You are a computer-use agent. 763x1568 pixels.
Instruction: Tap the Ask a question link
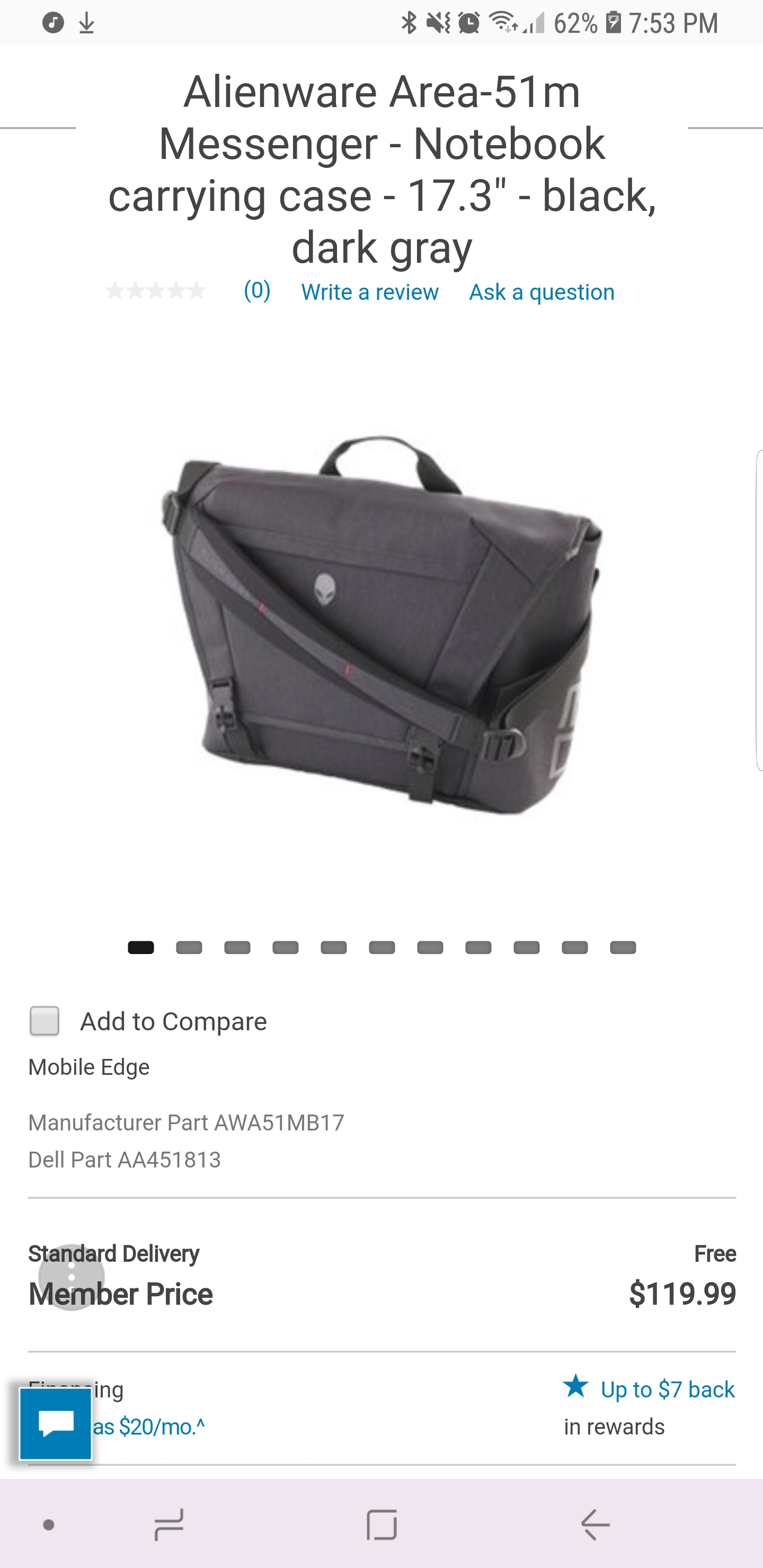coord(542,292)
